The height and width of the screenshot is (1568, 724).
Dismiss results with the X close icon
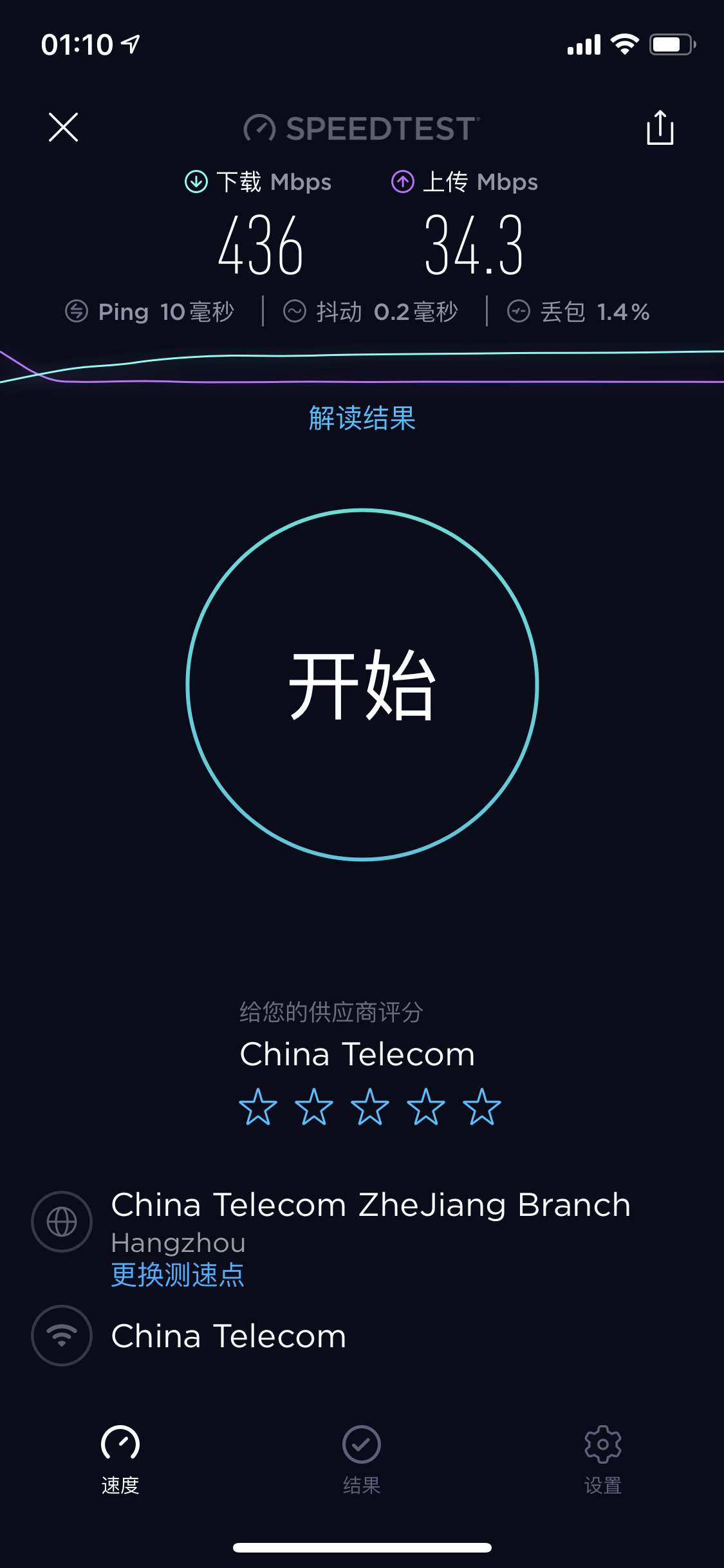coord(63,127)
